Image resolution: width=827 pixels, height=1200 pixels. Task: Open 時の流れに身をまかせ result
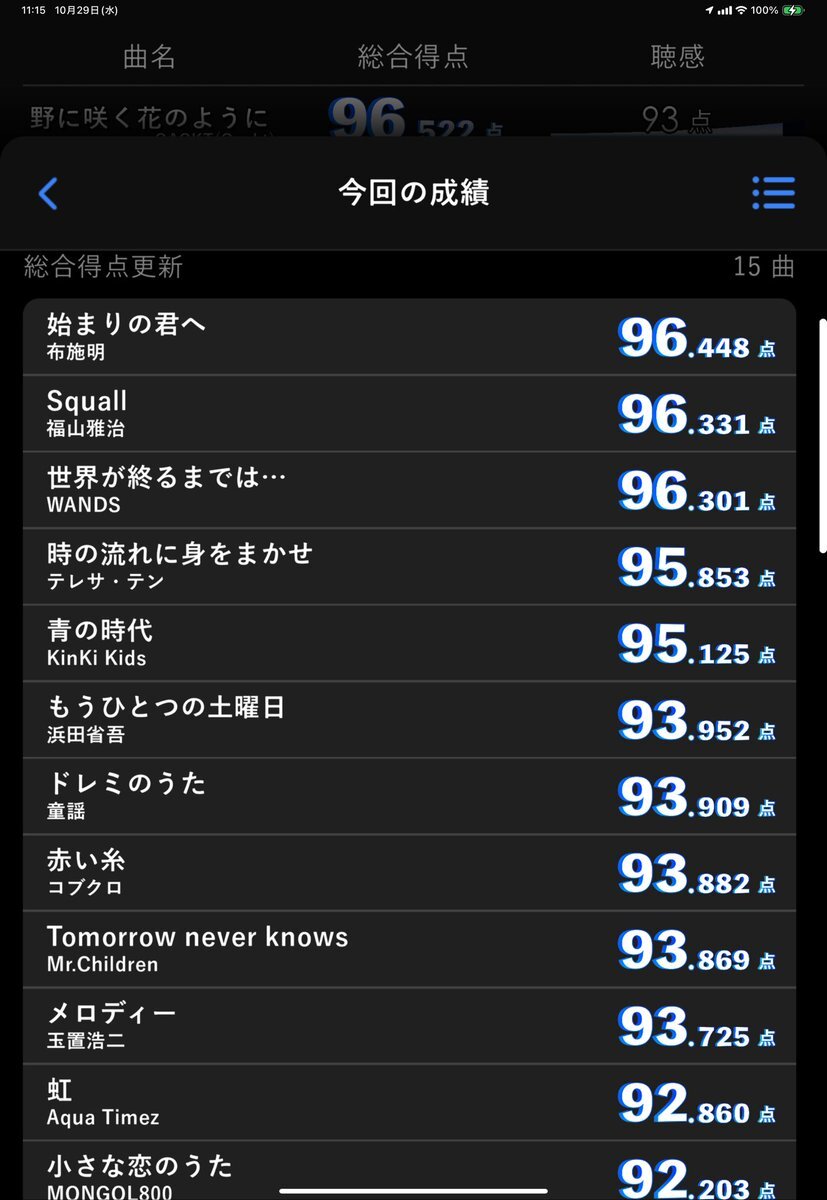(409, 567)
